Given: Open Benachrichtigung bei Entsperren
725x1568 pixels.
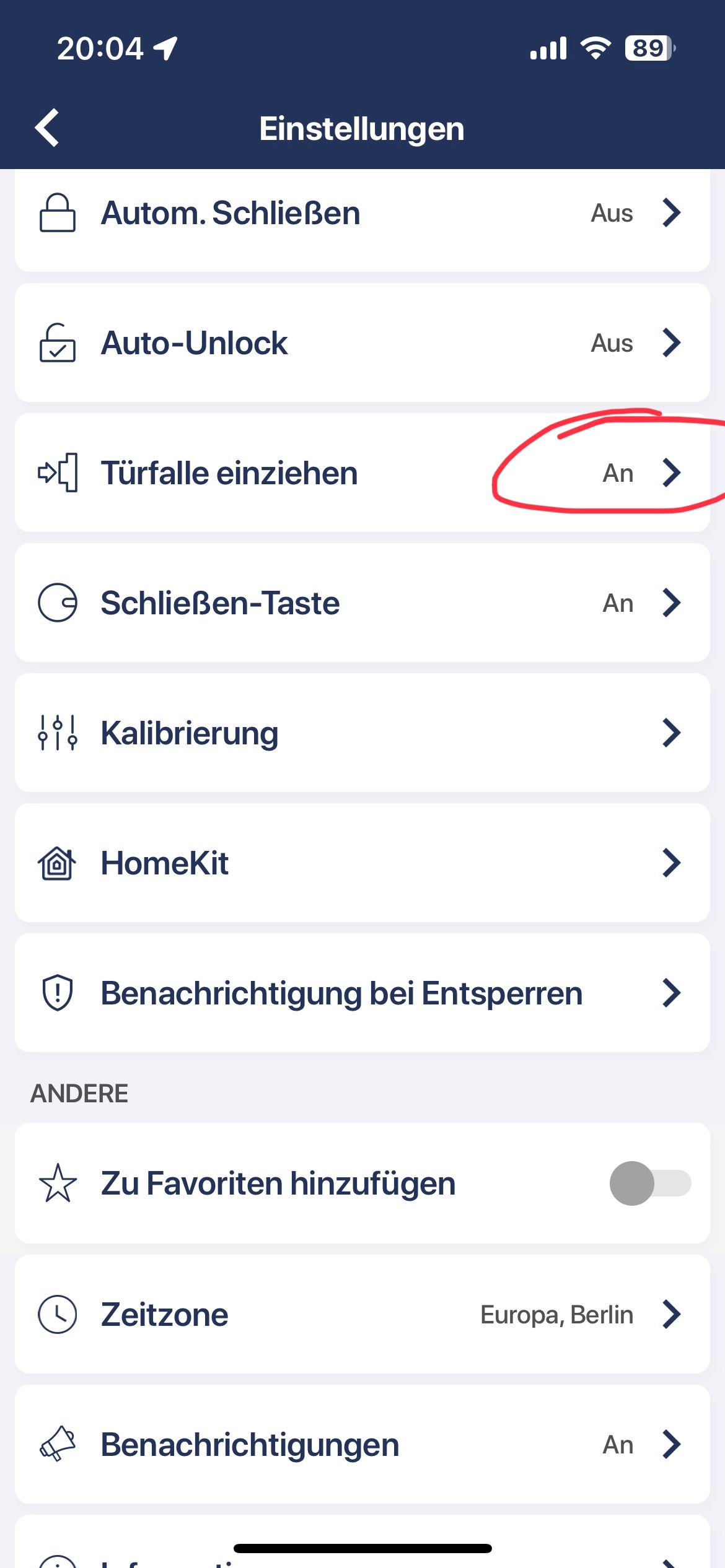Looking at the screenshot, I should click(x=362, y=993).
